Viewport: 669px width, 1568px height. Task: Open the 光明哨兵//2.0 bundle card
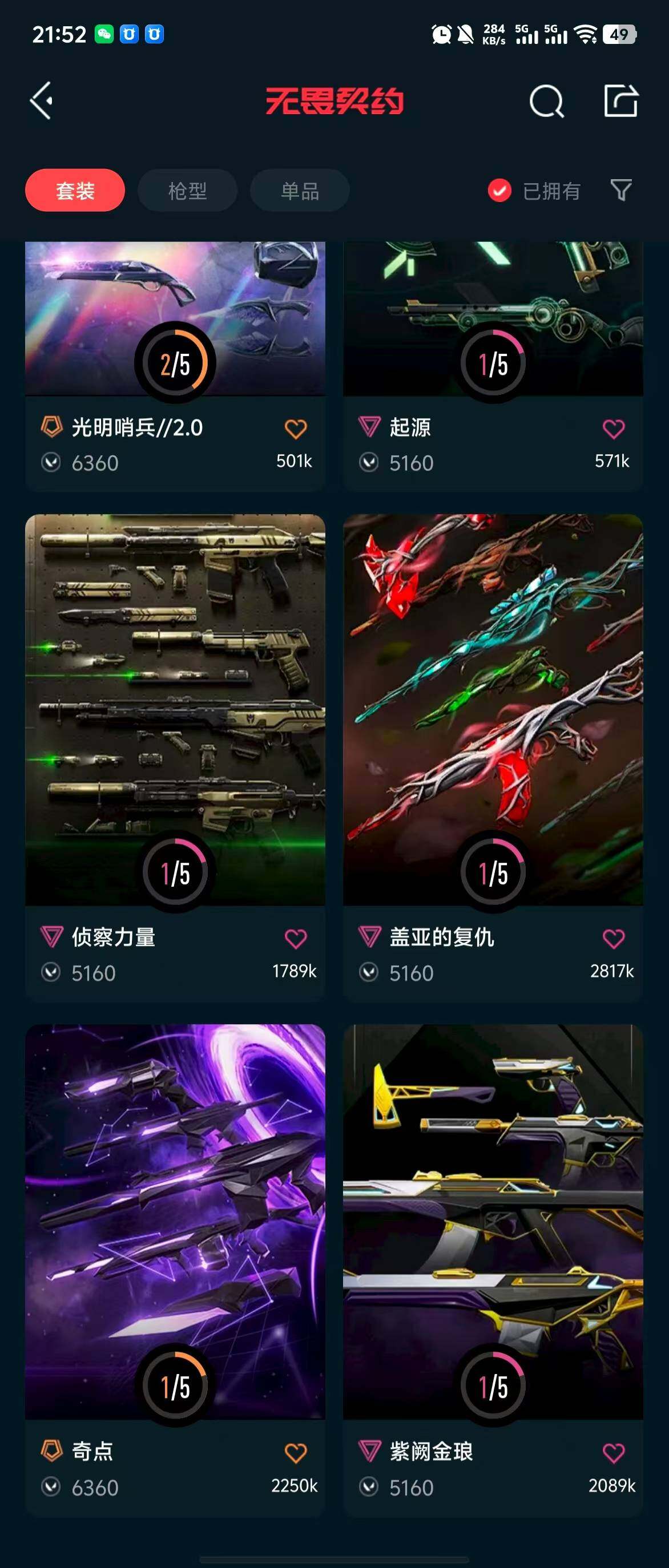(x=175, y=317)
